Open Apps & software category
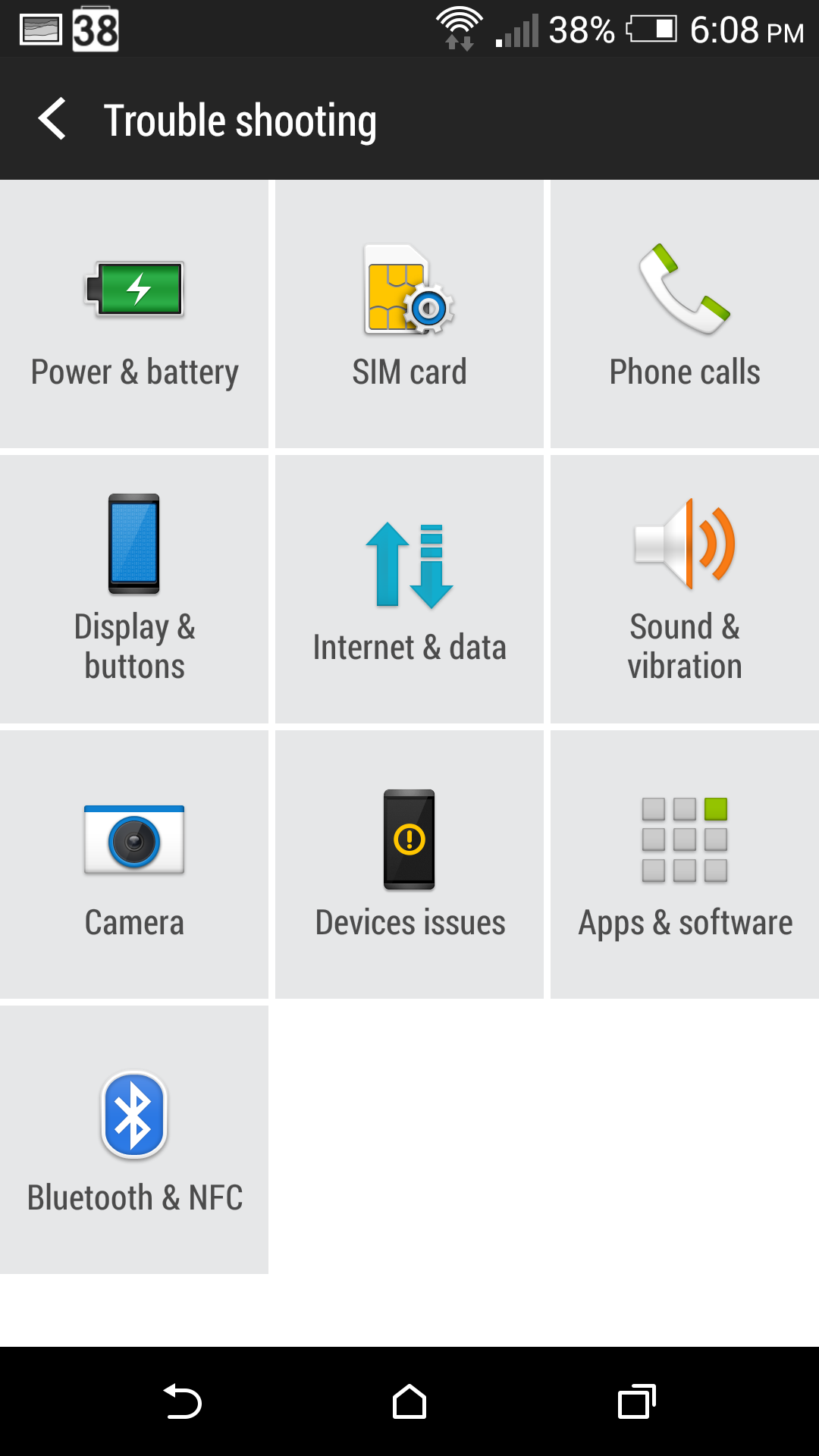Screen dimensions: 819x1456 tap(685, 864)
